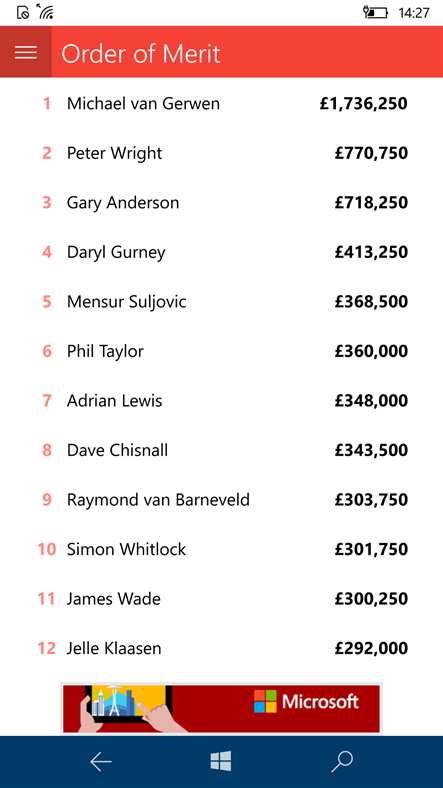Tap Simon Whitlock in the list

(222, 549)
